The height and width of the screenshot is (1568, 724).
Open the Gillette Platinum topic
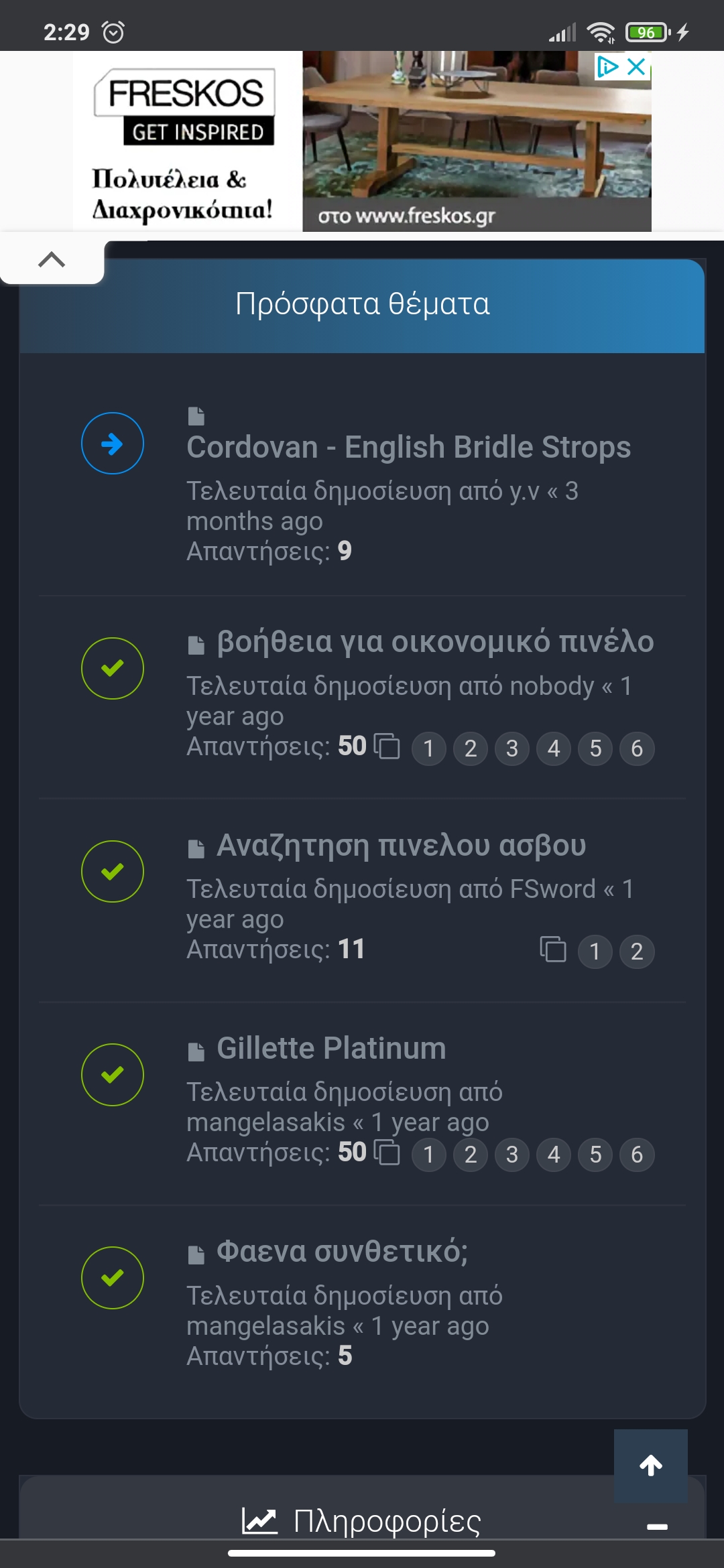point(331,1048)
